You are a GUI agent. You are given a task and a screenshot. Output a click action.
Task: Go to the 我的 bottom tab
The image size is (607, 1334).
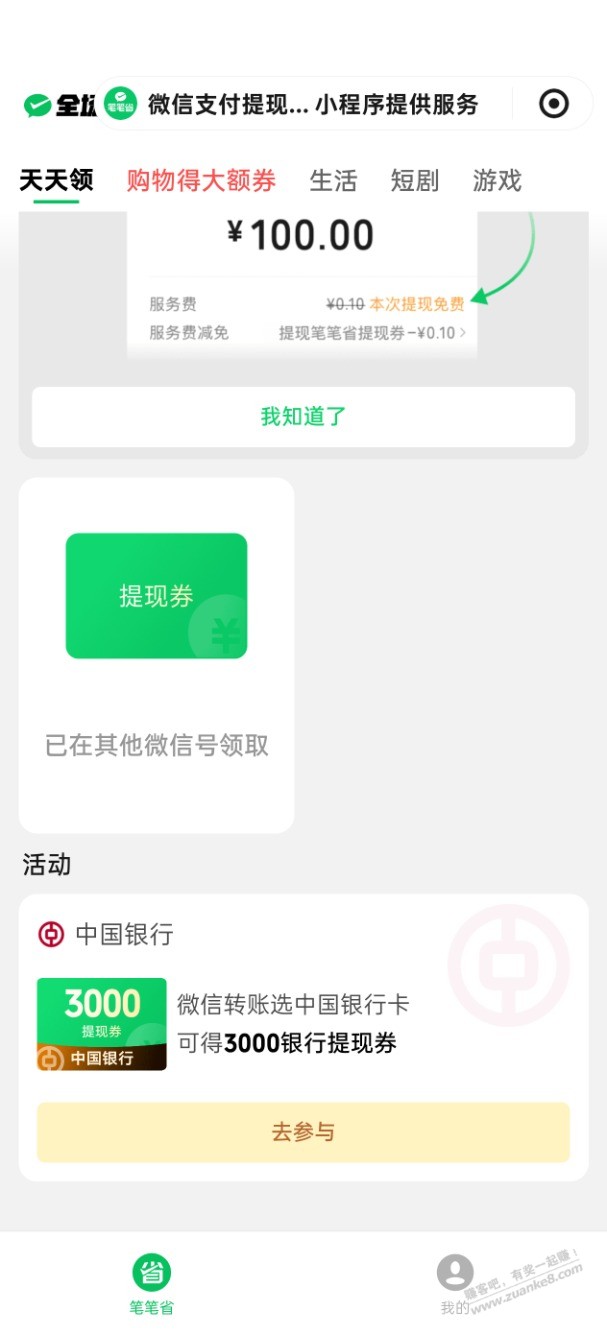click(455, 1285)
